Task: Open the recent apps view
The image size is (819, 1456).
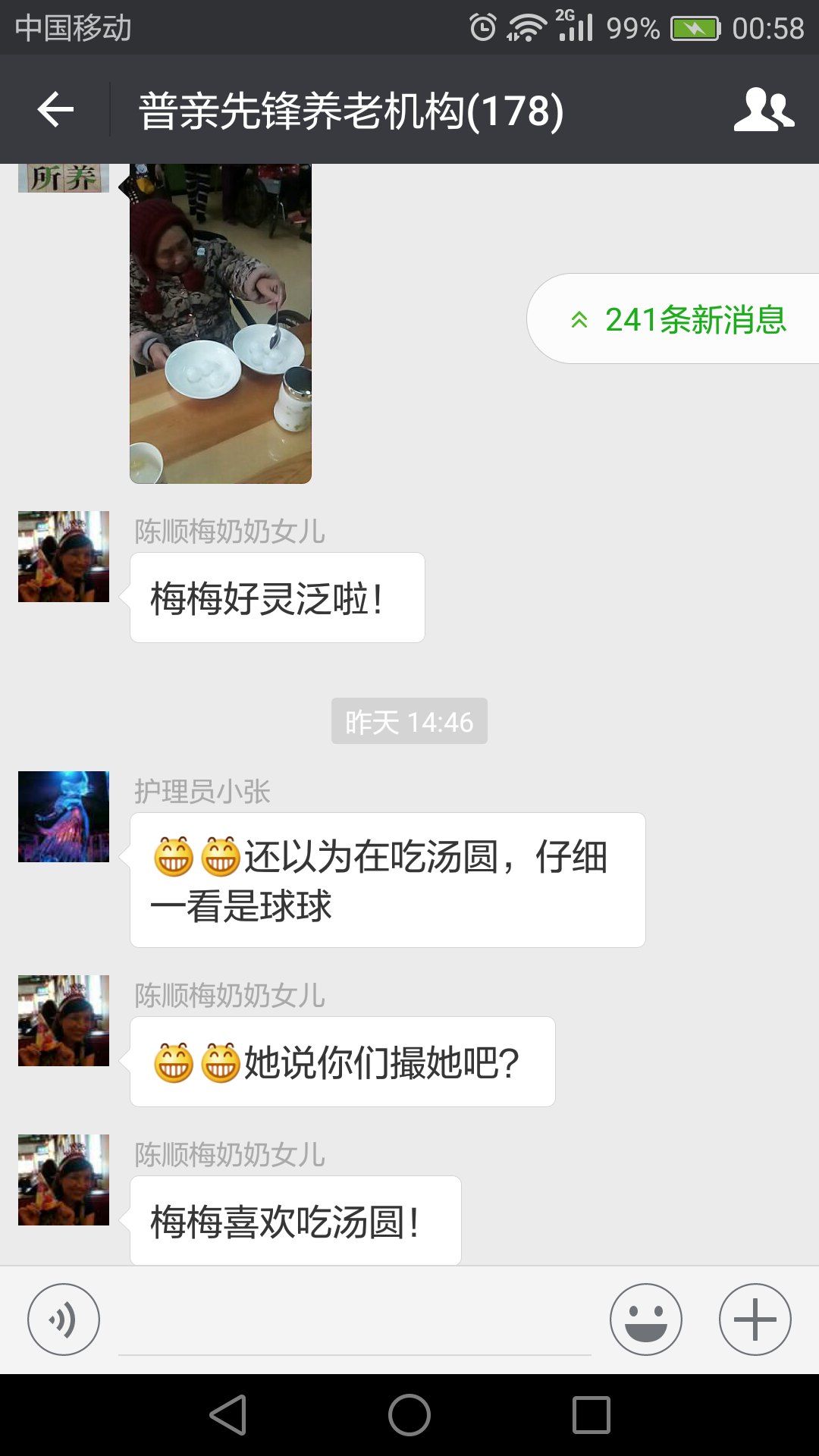Action: click(x=591, y=1415)
